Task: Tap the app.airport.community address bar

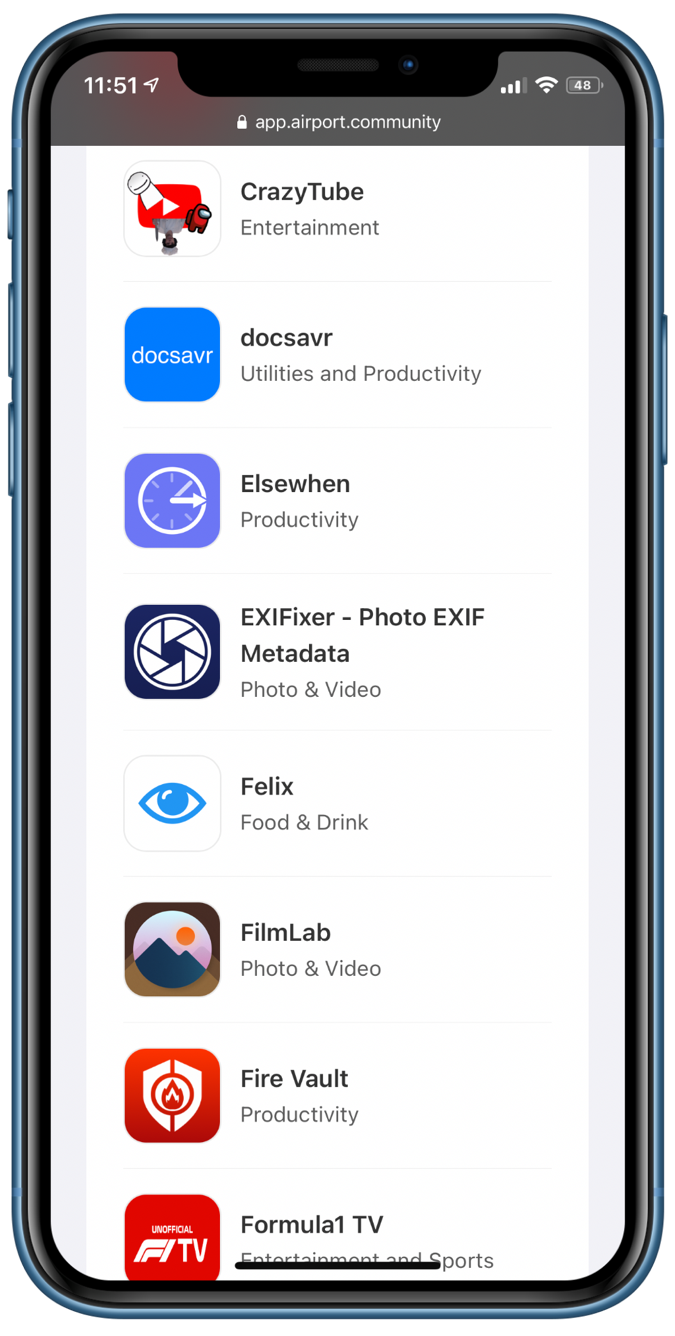Action: [338, 122]
